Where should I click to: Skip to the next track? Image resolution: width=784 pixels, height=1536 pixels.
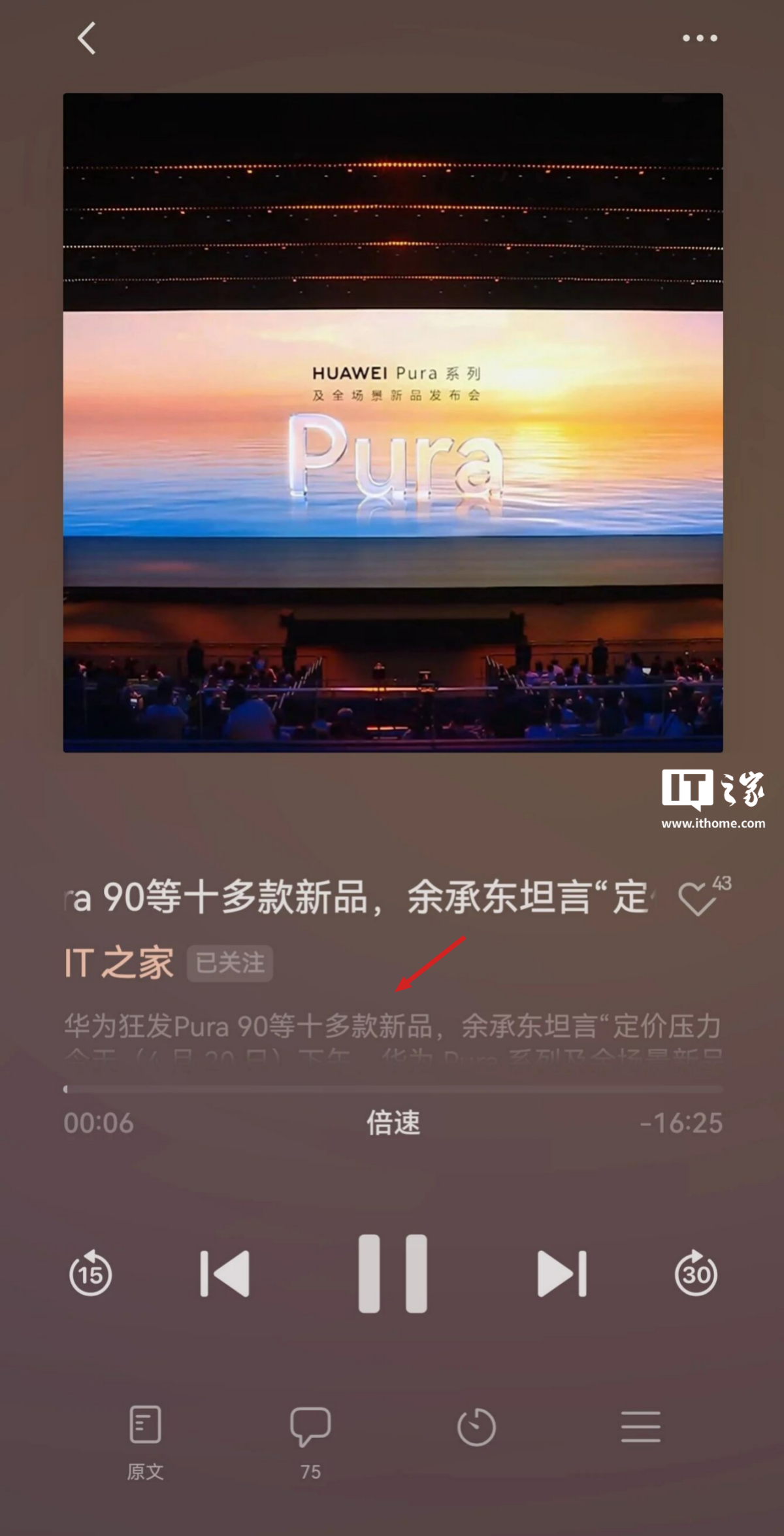coord(562,1273)
